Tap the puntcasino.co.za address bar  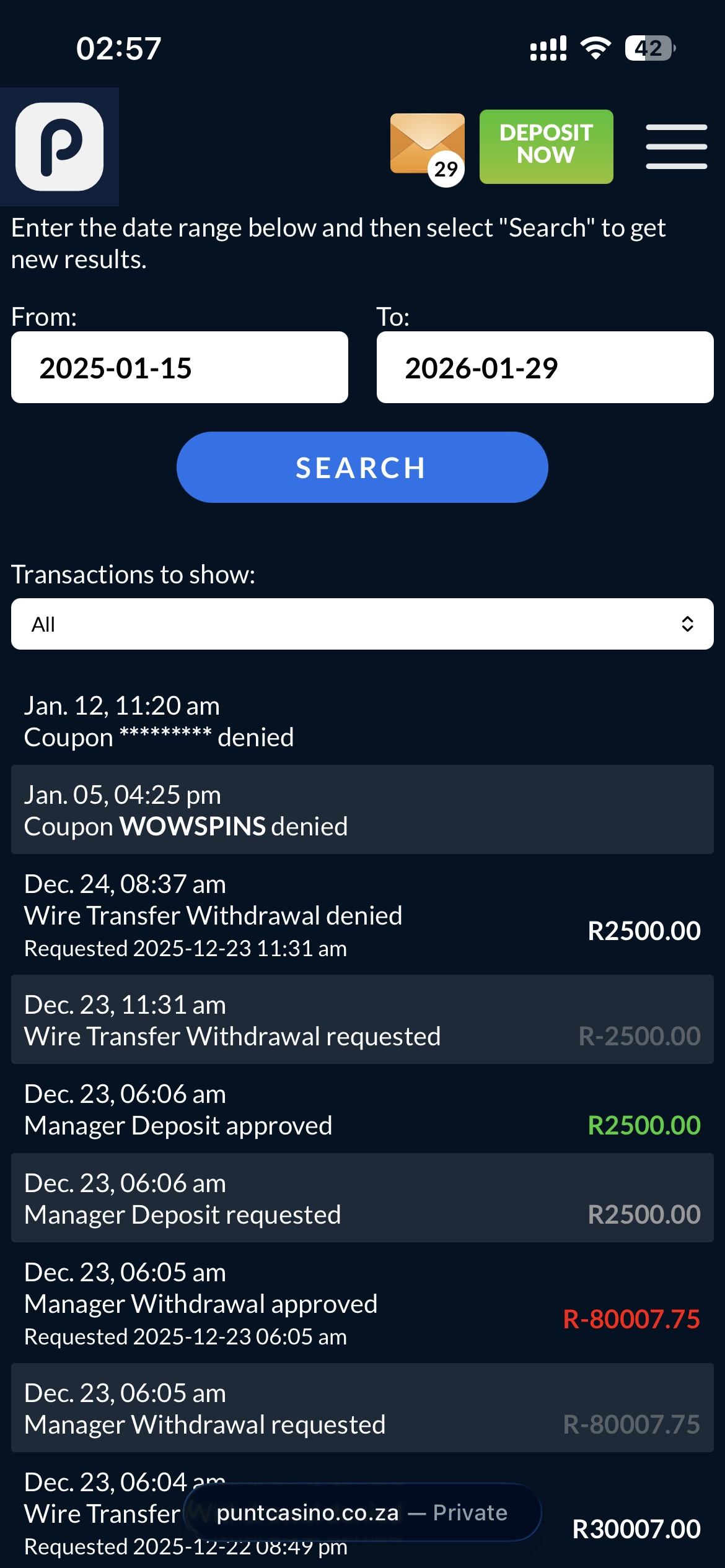362,1512
